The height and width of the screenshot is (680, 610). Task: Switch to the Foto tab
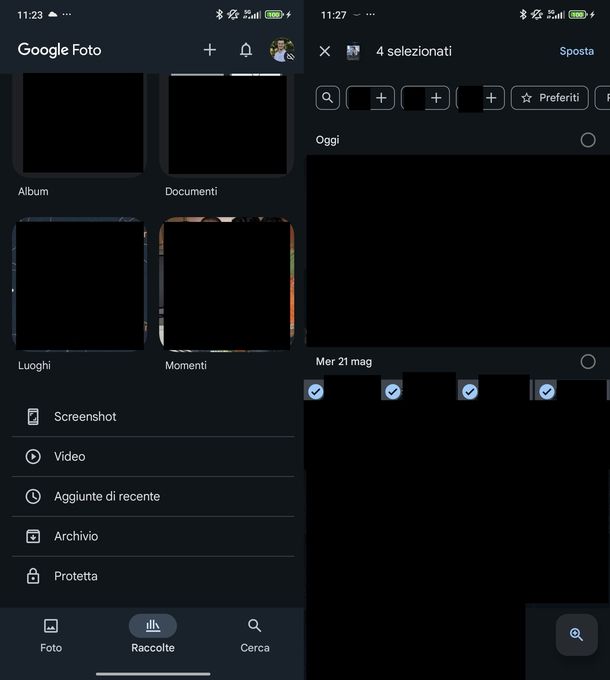coord(51,635)
